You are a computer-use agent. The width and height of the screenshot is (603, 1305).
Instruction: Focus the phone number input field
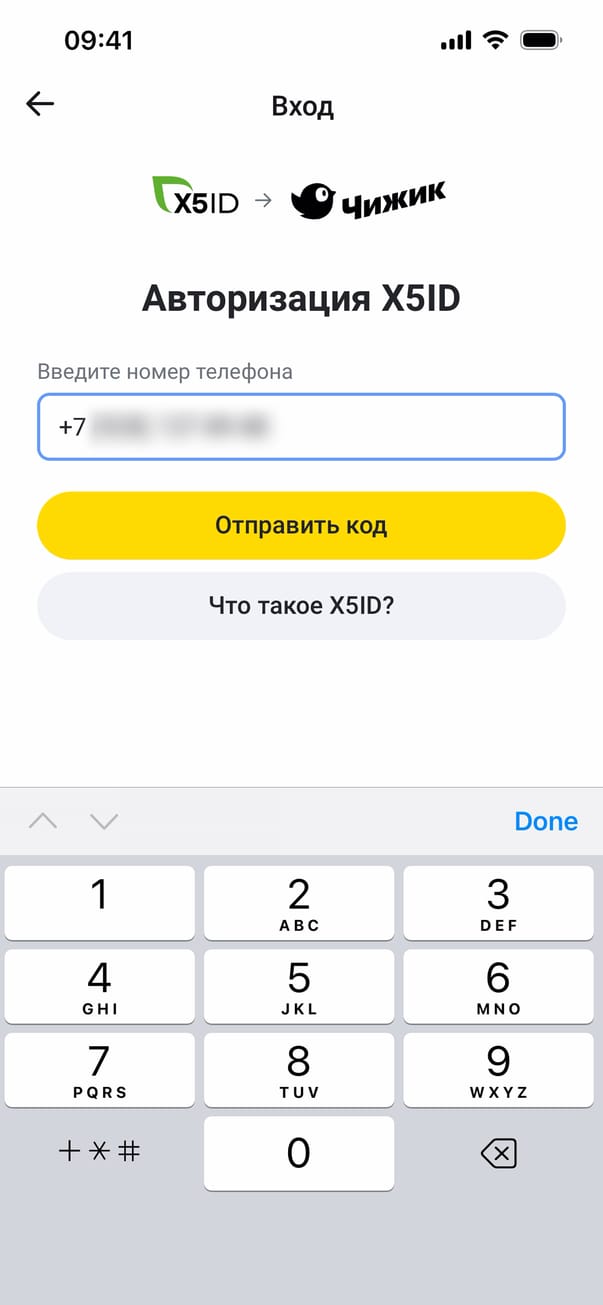click(301, 427)
